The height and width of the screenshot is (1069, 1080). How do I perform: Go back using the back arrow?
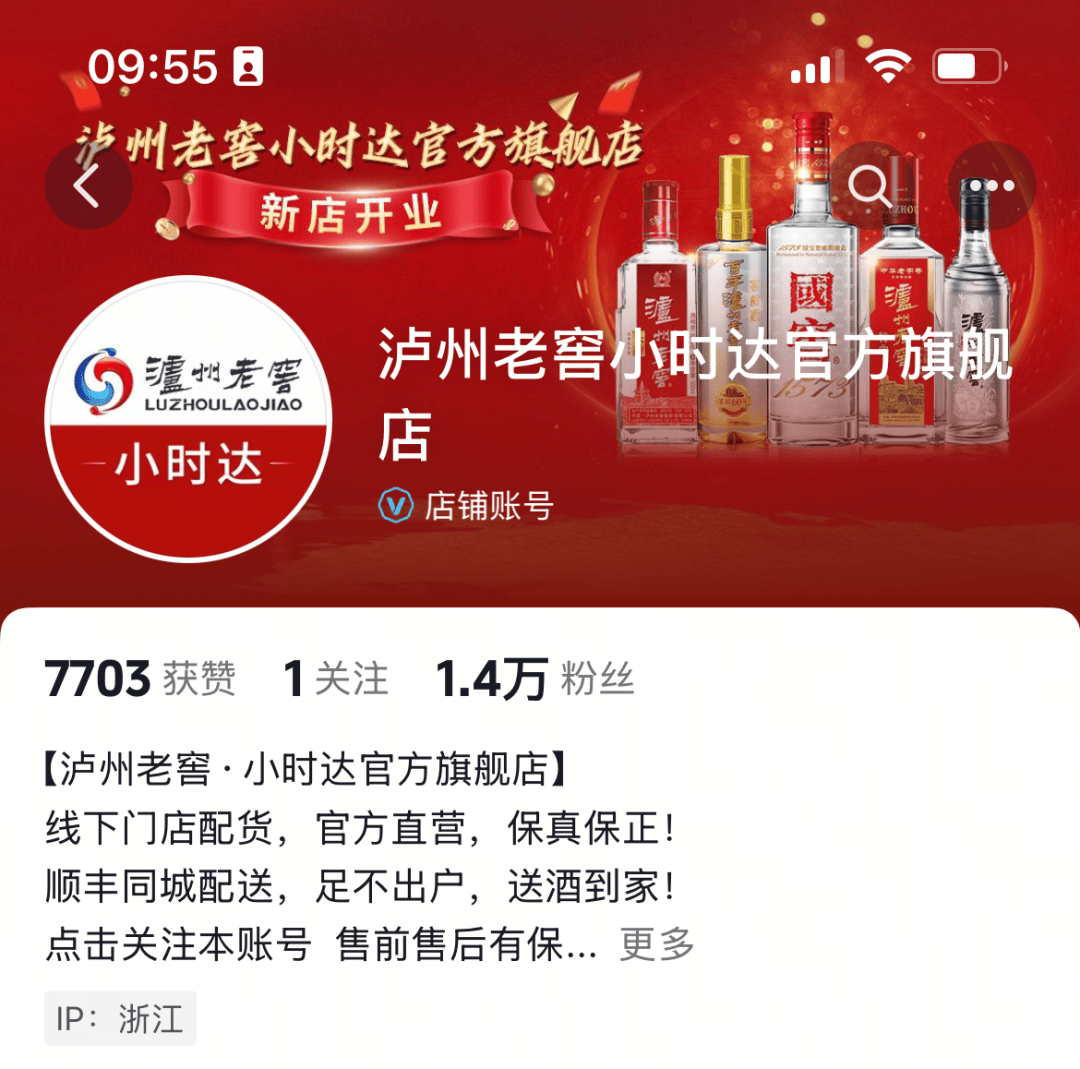(x=88, y=186)
